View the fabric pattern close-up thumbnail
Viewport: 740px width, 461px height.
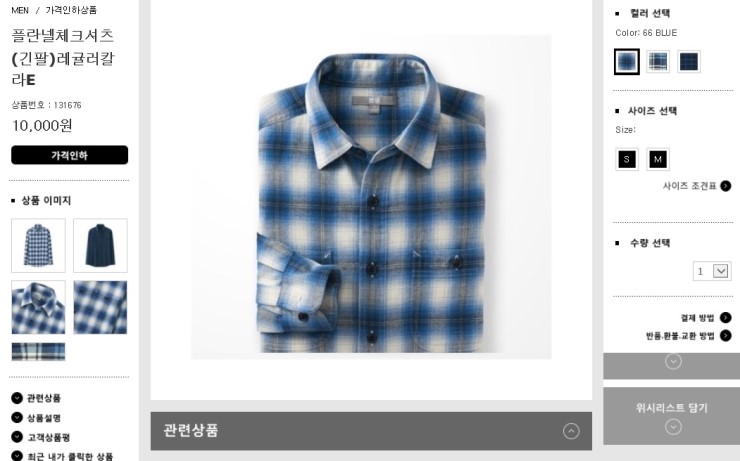point(100,307)
